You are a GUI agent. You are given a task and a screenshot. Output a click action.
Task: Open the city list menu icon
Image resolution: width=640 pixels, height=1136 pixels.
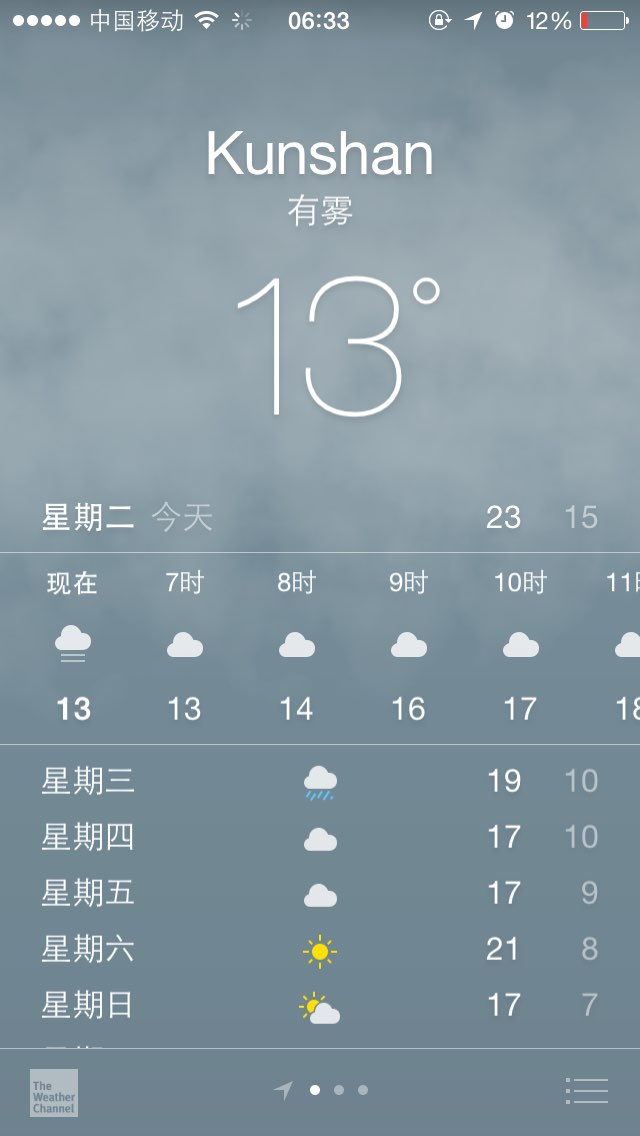[586, 1090]
